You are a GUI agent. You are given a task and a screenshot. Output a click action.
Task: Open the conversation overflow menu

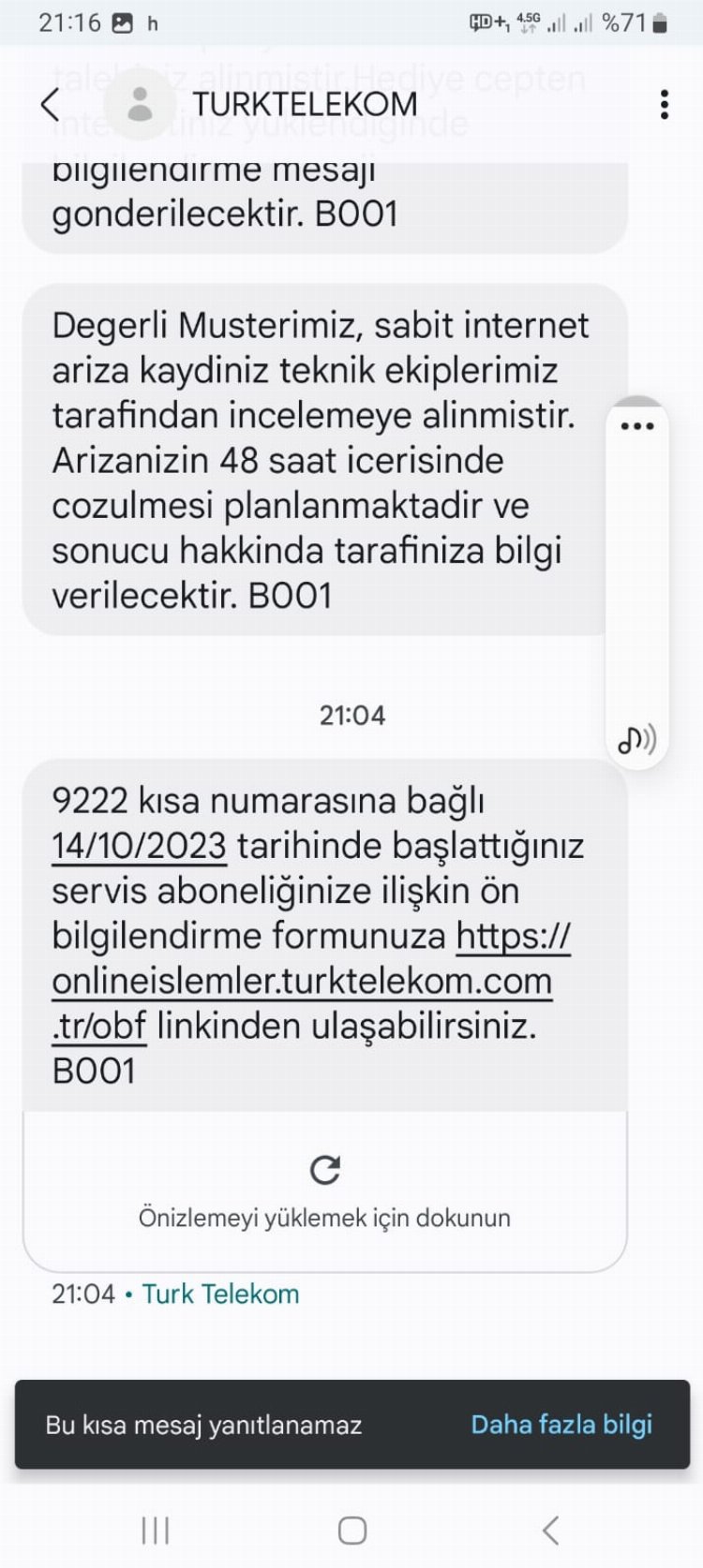pos(664,104)
